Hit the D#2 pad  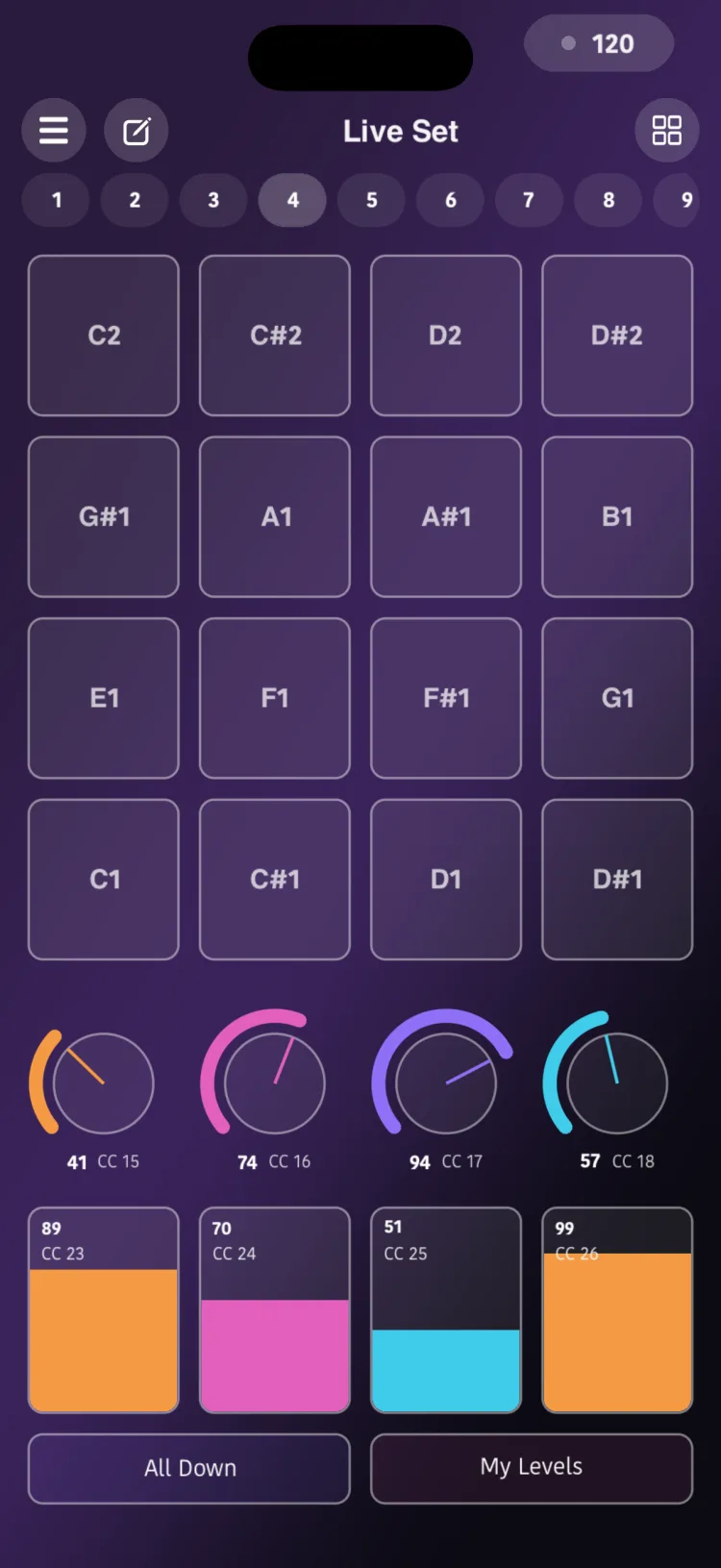coord(617,336)
